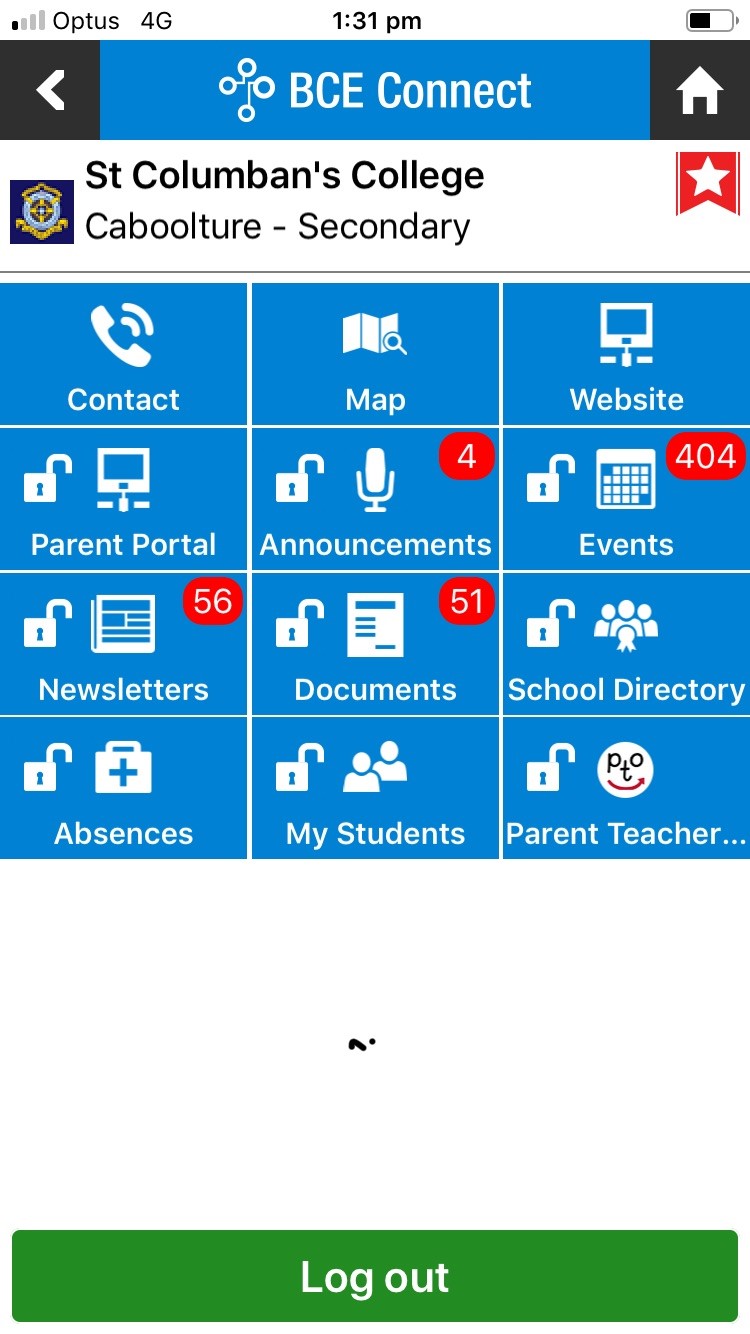Viewport: 750px width, 1334px height.
Task: Tap the green Log out button
Action: coord(375,1276)
